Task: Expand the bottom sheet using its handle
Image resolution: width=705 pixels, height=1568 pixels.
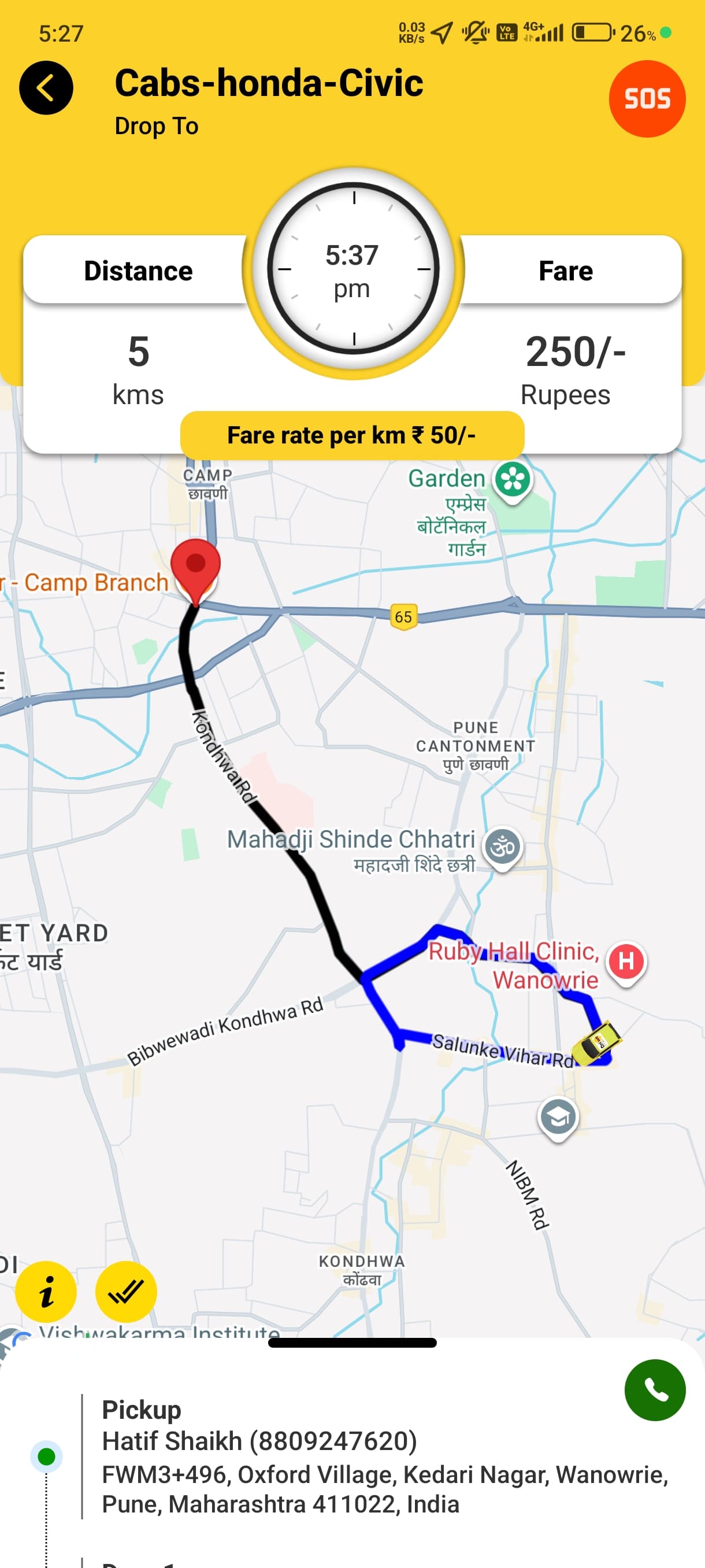Action: (x=352, y=1343)
